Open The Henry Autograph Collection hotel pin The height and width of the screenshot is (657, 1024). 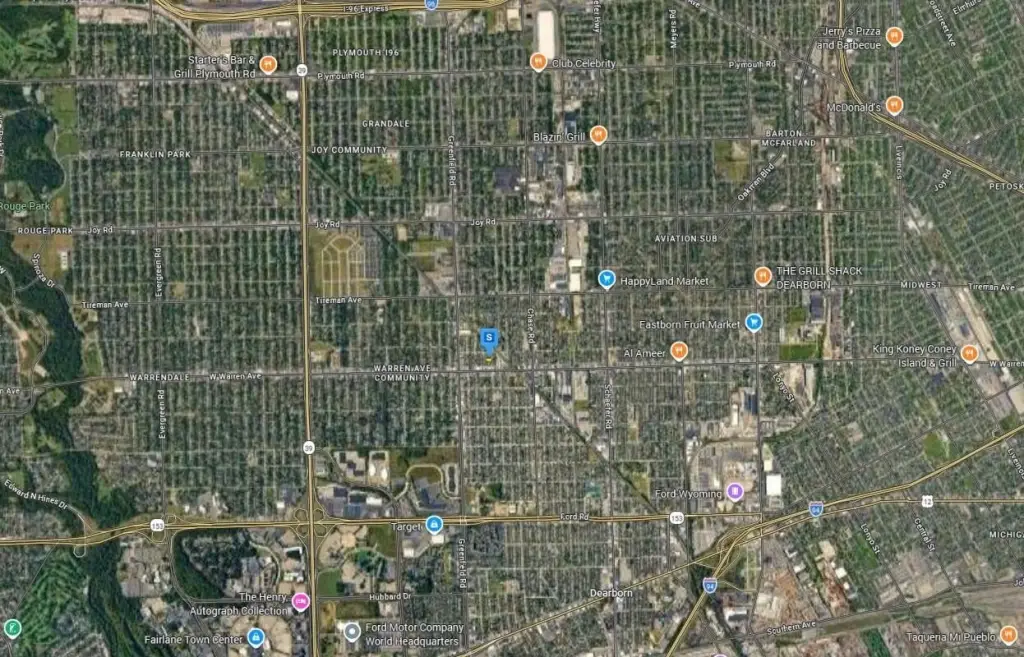301,601
